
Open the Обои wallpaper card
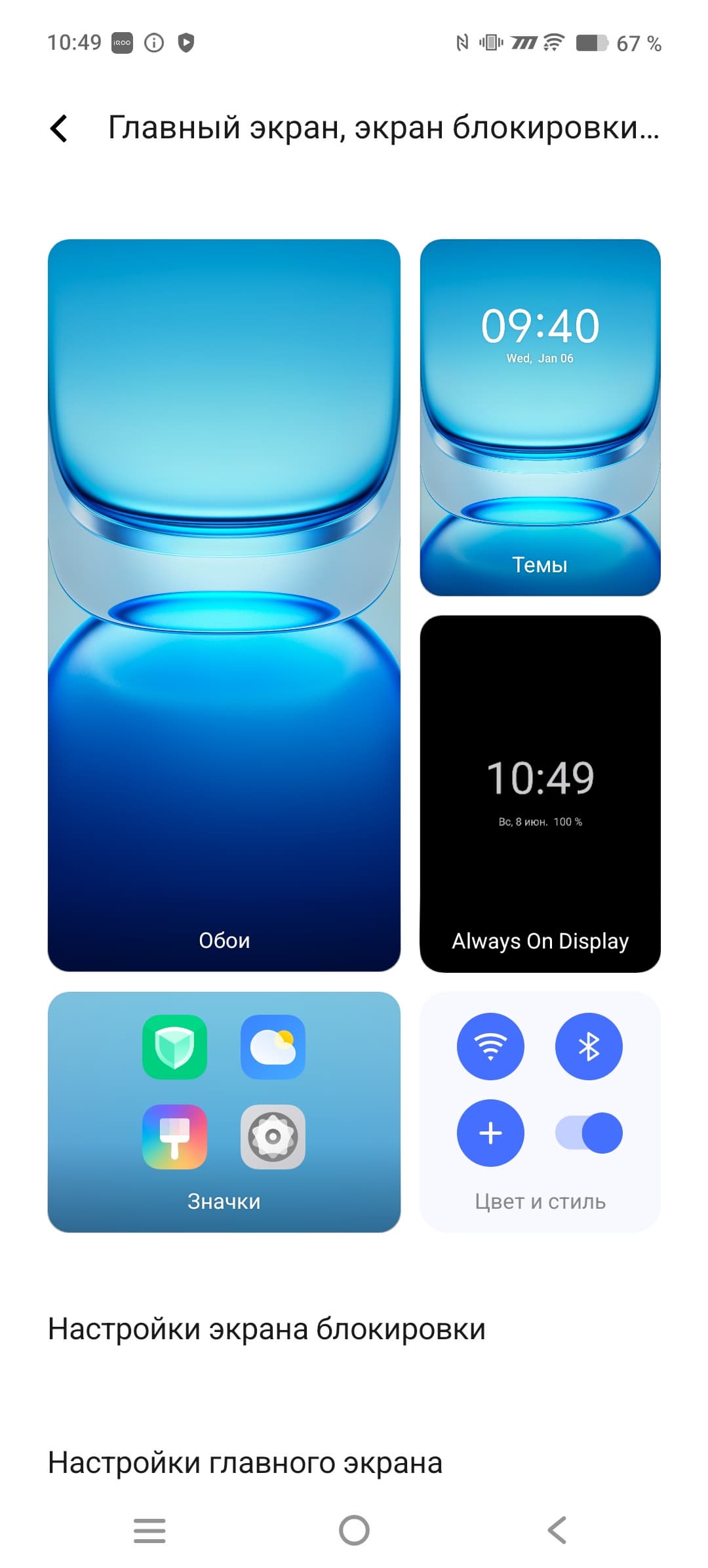pos(224,604)
